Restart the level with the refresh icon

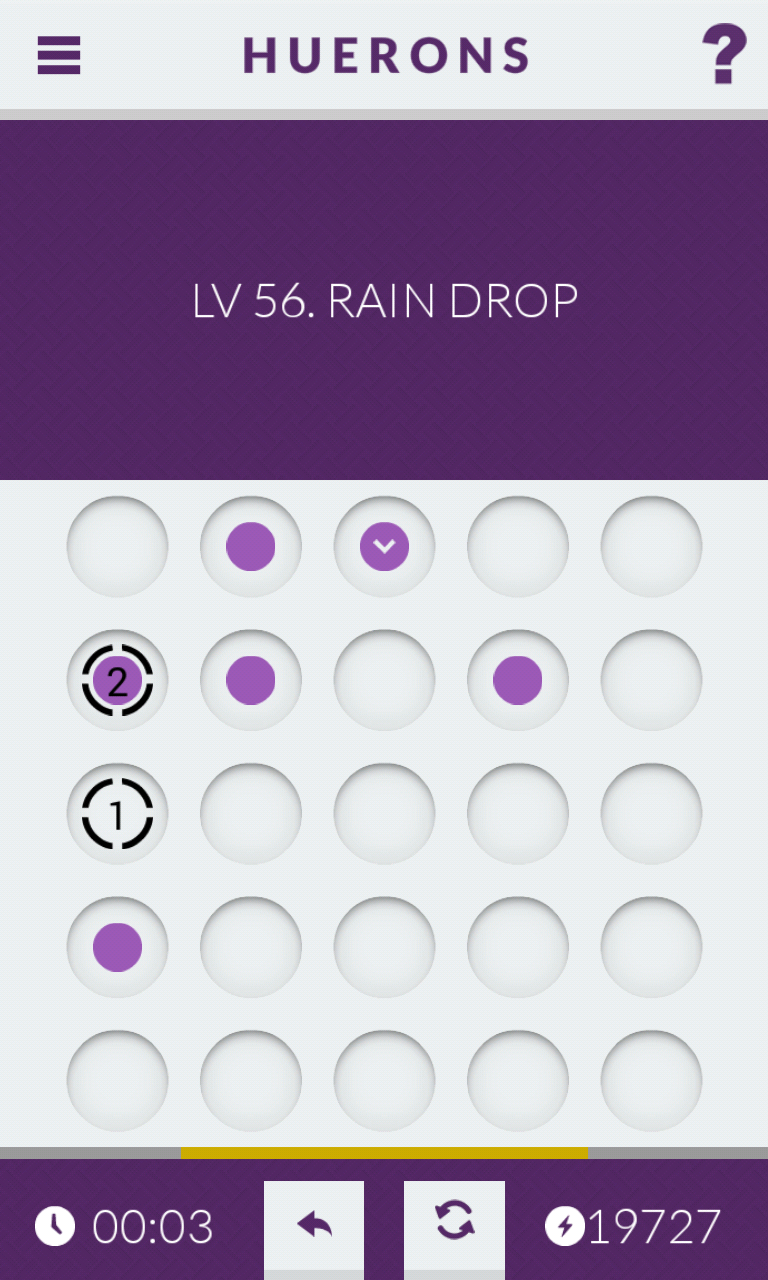tap(456, 1225)
